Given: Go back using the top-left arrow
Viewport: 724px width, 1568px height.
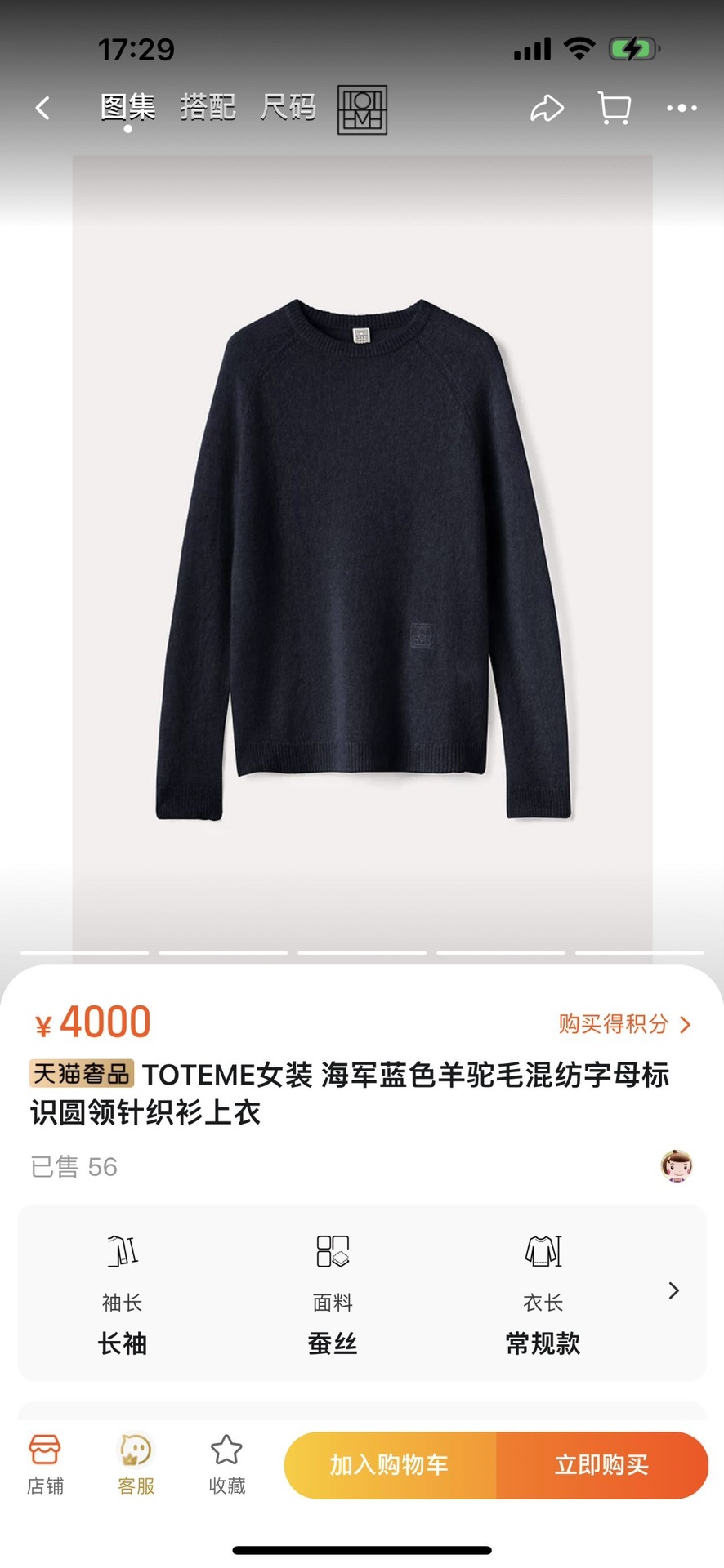Looking at the screenshot, I should (42, 108).
